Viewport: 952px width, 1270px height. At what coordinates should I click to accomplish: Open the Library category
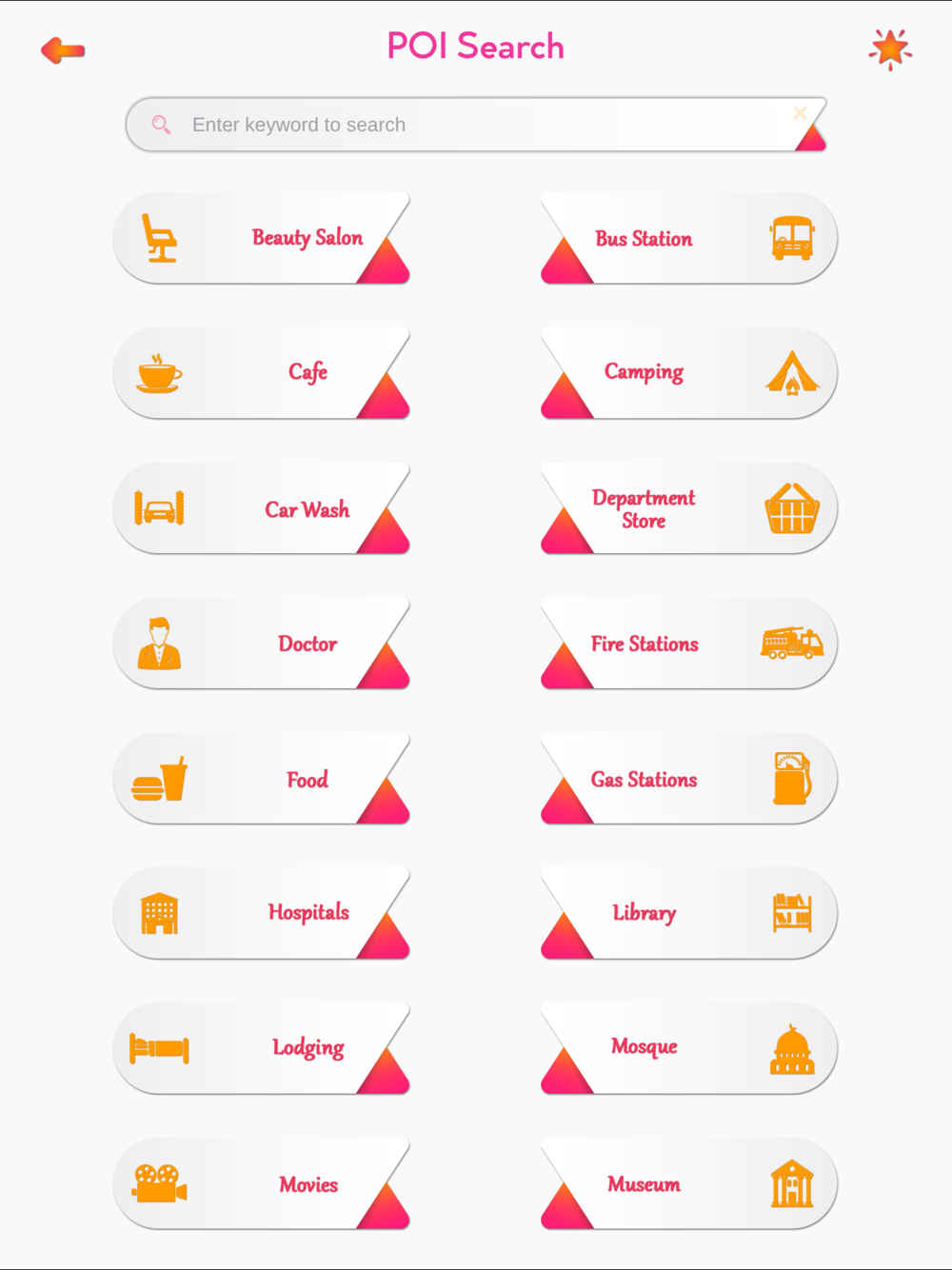[689, 914]
